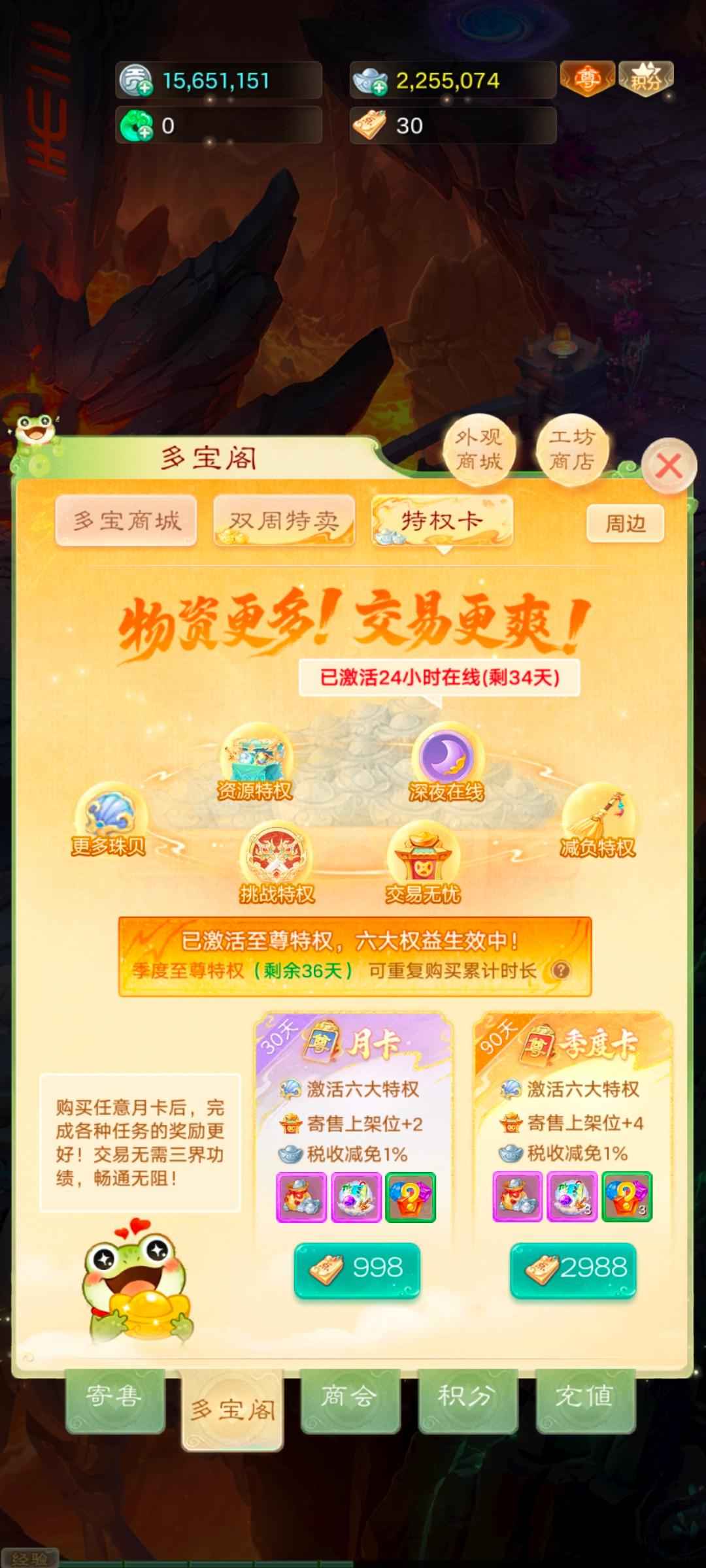Open the 周边 button
Viewport: 706px width, 1568px height.
click(x=625, y=523)
